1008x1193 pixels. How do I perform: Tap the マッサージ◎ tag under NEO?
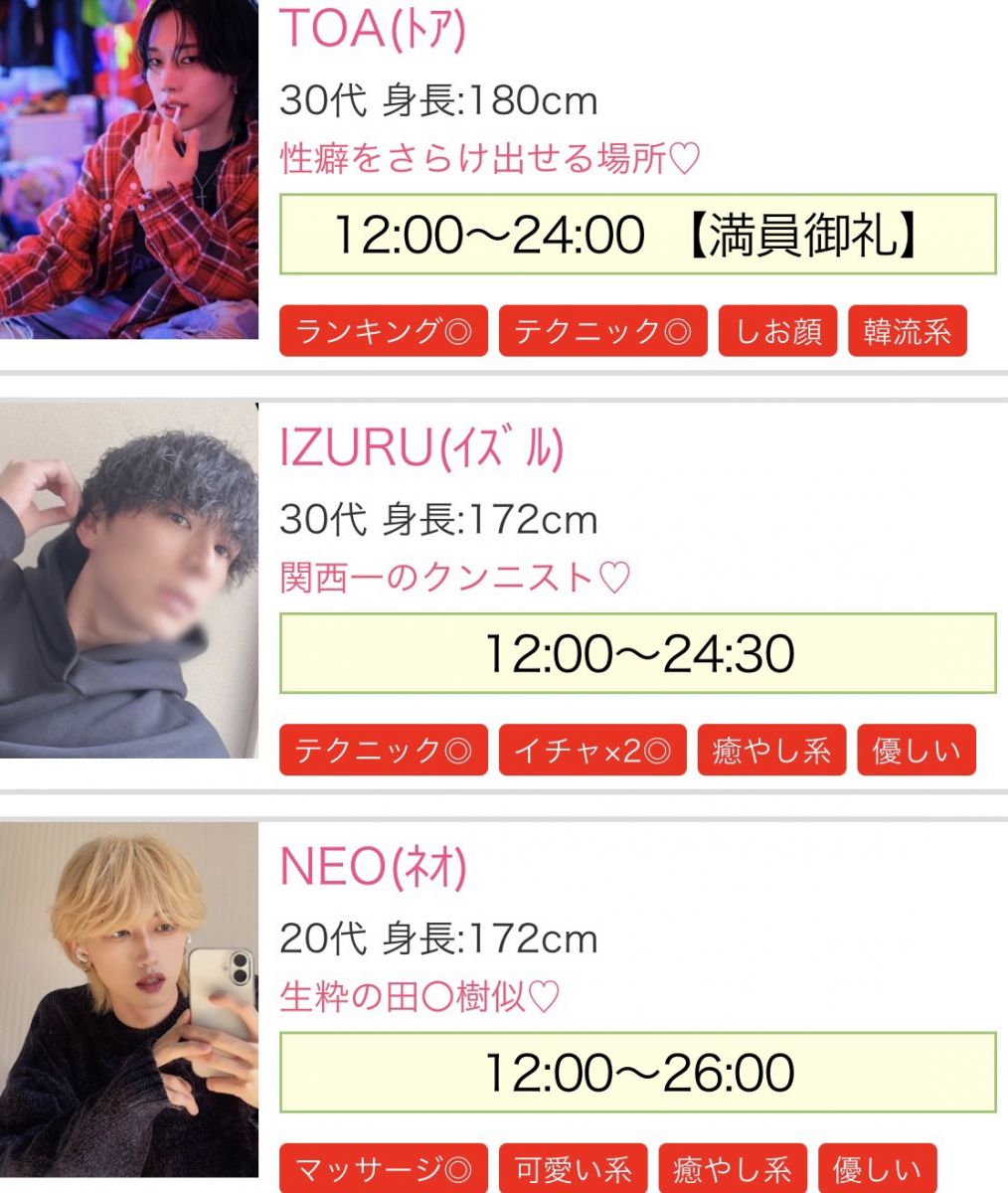coord(384,1169)
